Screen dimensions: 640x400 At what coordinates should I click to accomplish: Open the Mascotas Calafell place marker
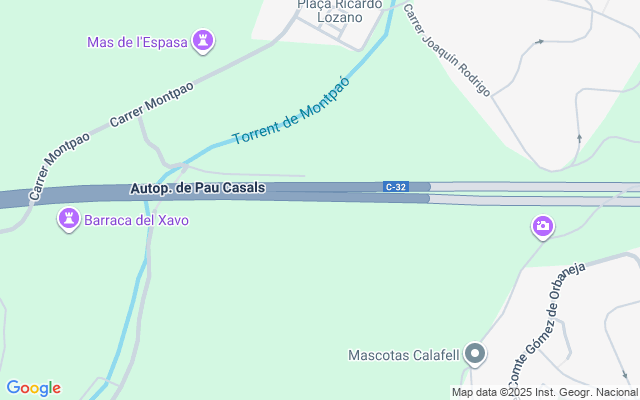[476, 355]
